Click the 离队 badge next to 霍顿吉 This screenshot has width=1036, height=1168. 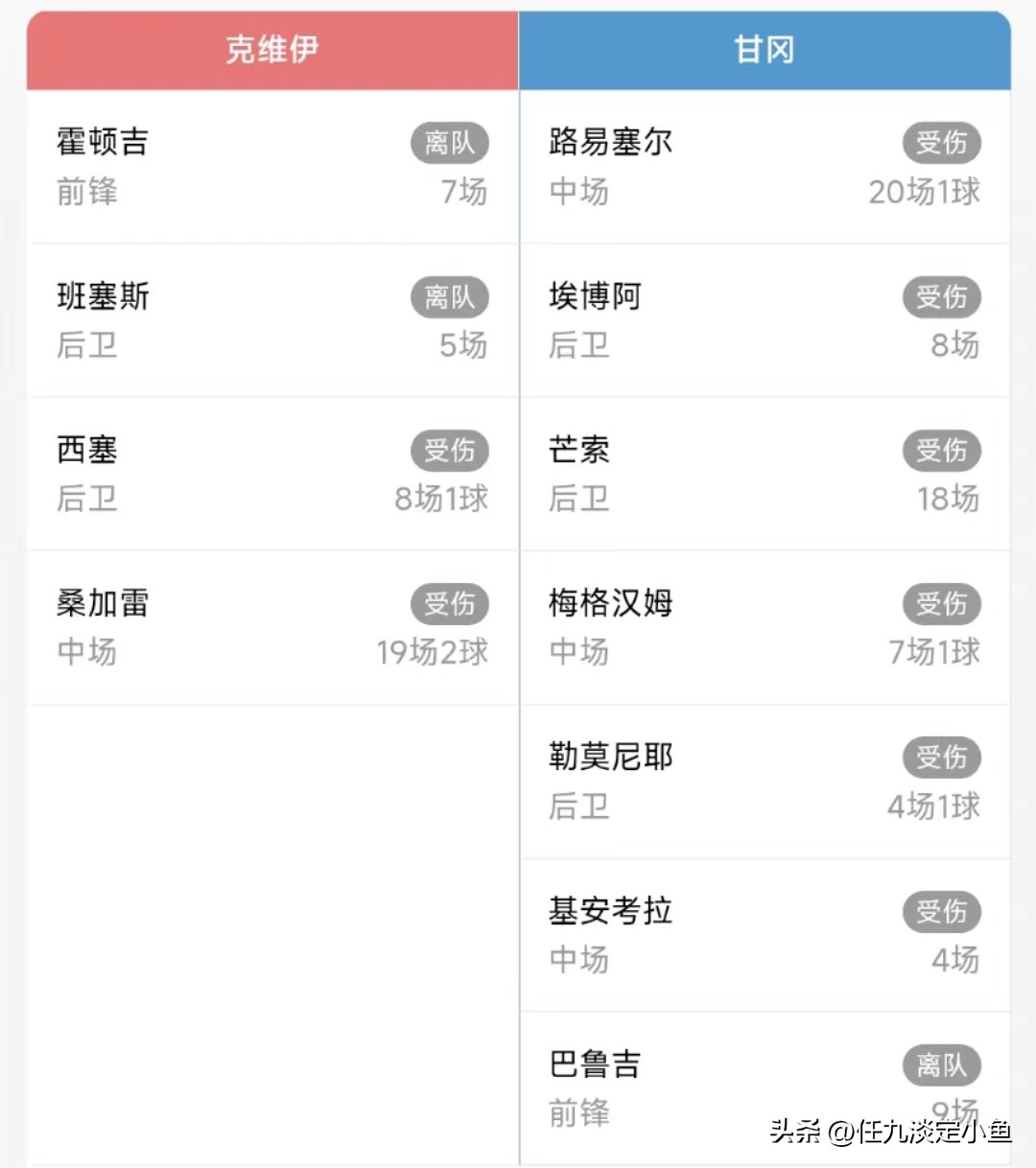point(449,142)
